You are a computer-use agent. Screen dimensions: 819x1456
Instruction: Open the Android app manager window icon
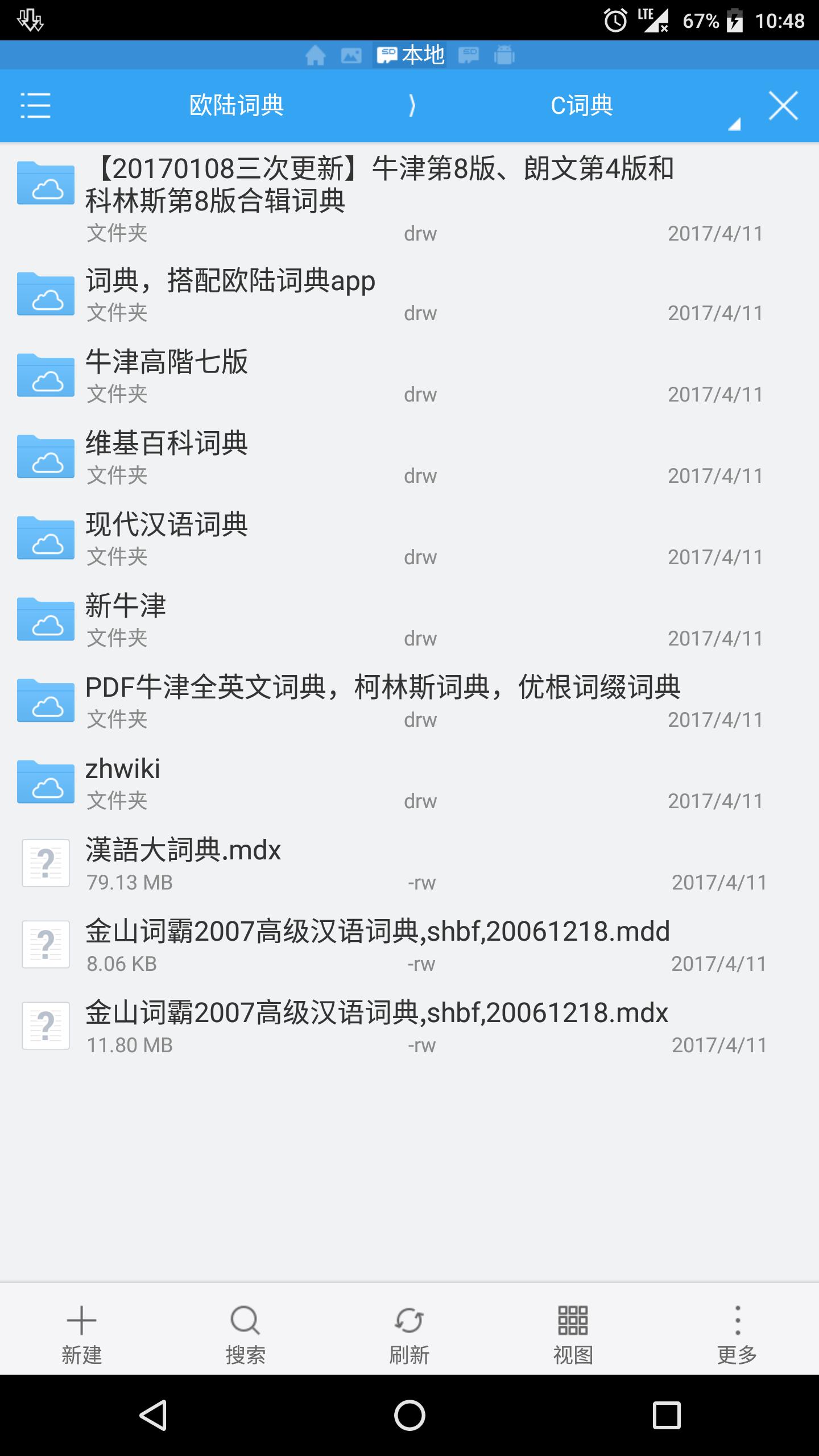pos(504,55)
